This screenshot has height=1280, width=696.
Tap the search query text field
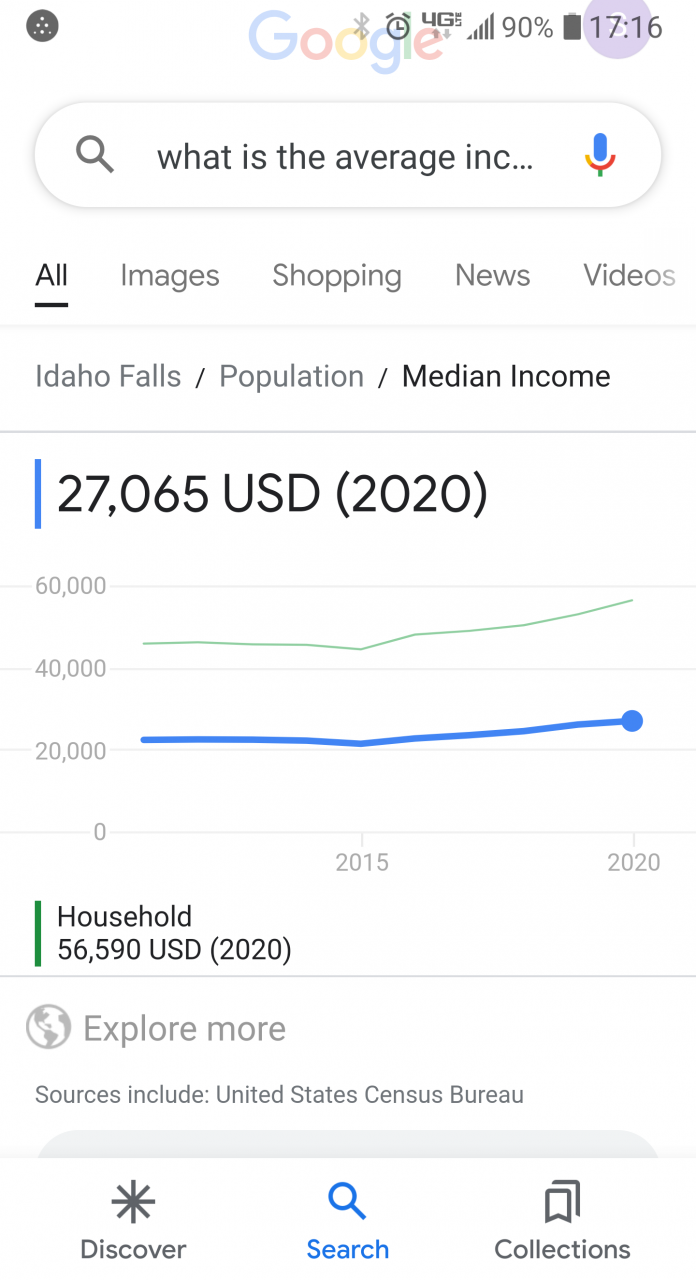click(345, 157)
